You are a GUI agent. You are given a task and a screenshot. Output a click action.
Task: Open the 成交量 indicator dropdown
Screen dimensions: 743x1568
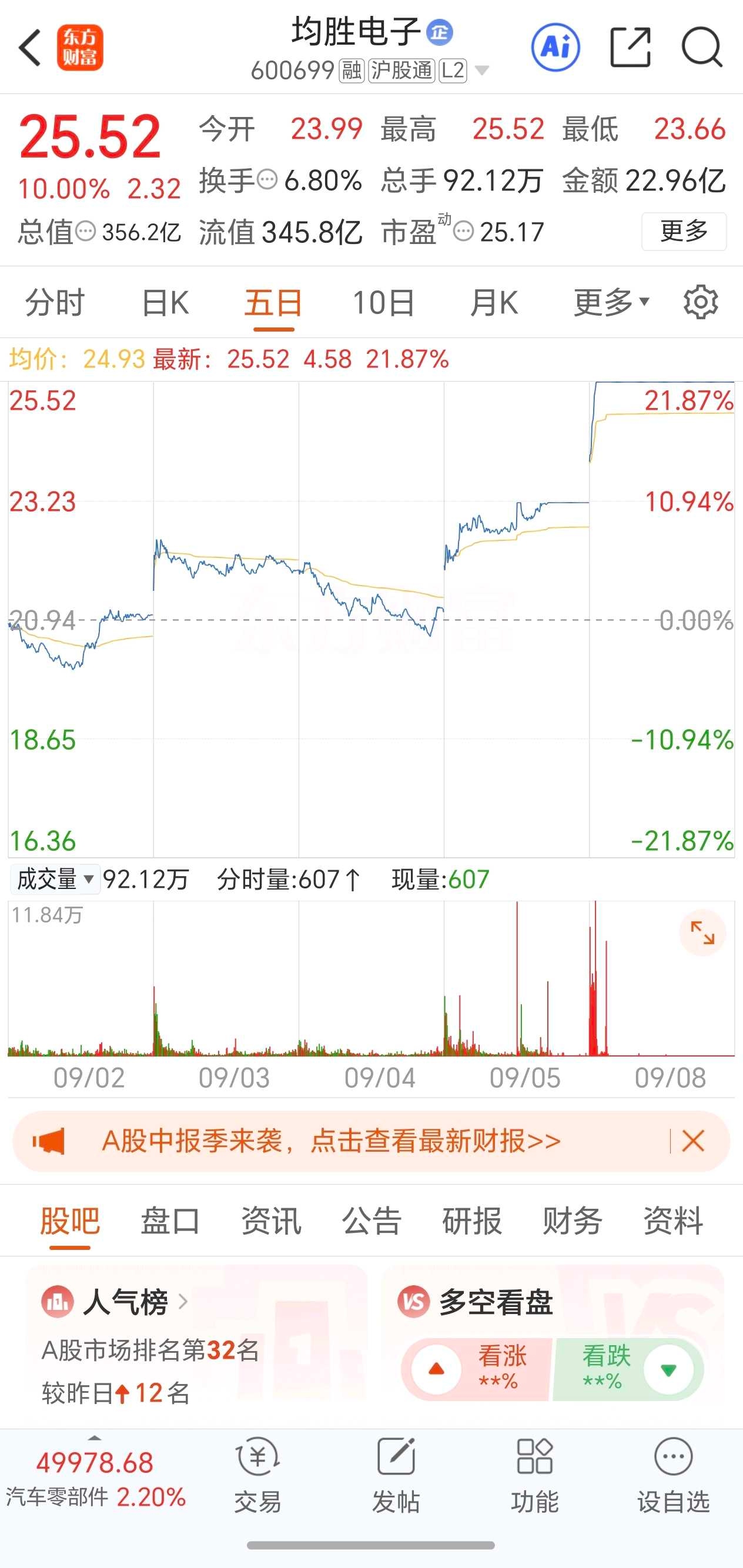click(x=55, y=880)
